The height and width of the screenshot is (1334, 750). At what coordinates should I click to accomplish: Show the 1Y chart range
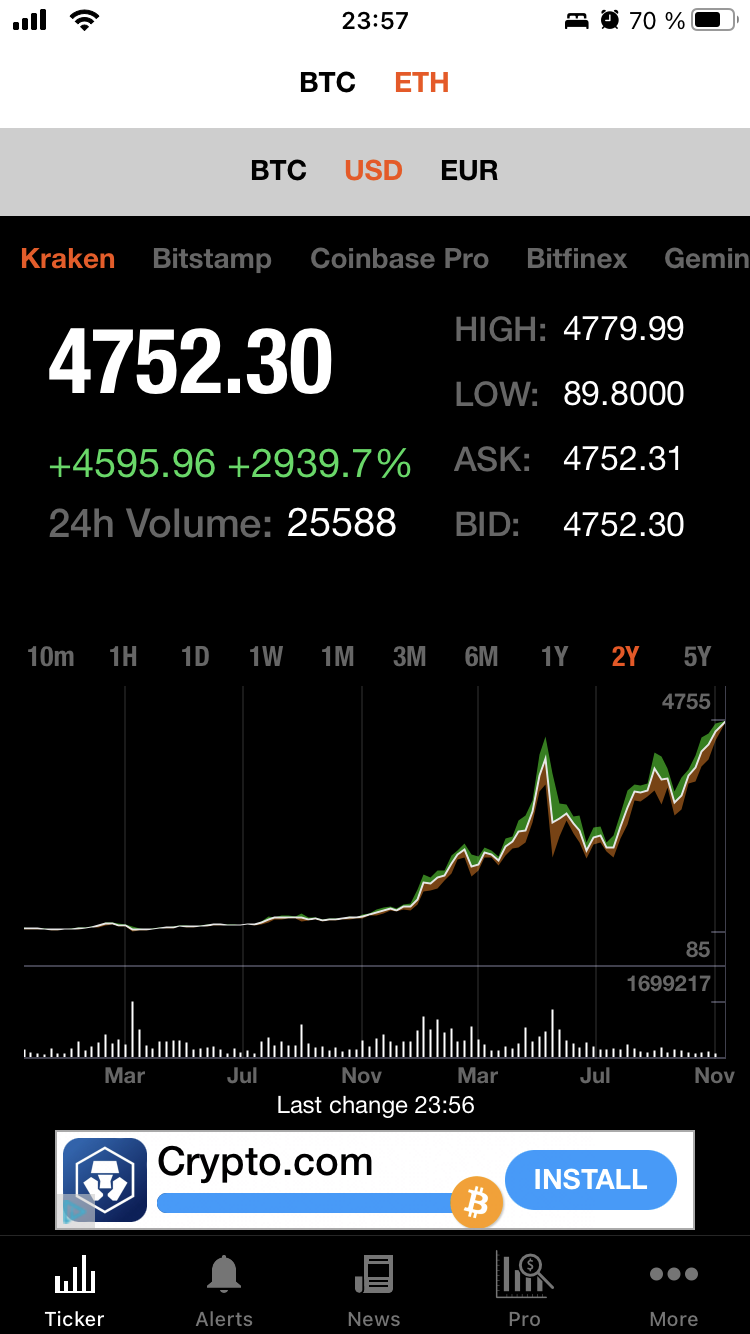tap(554, 656)
